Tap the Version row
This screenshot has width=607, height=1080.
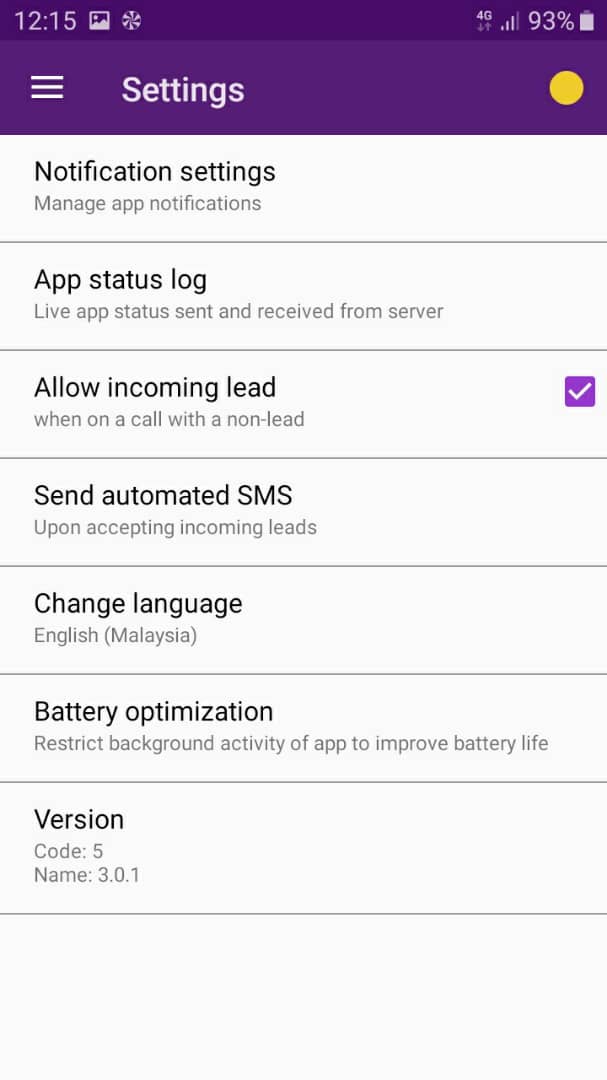coord(303,848)
